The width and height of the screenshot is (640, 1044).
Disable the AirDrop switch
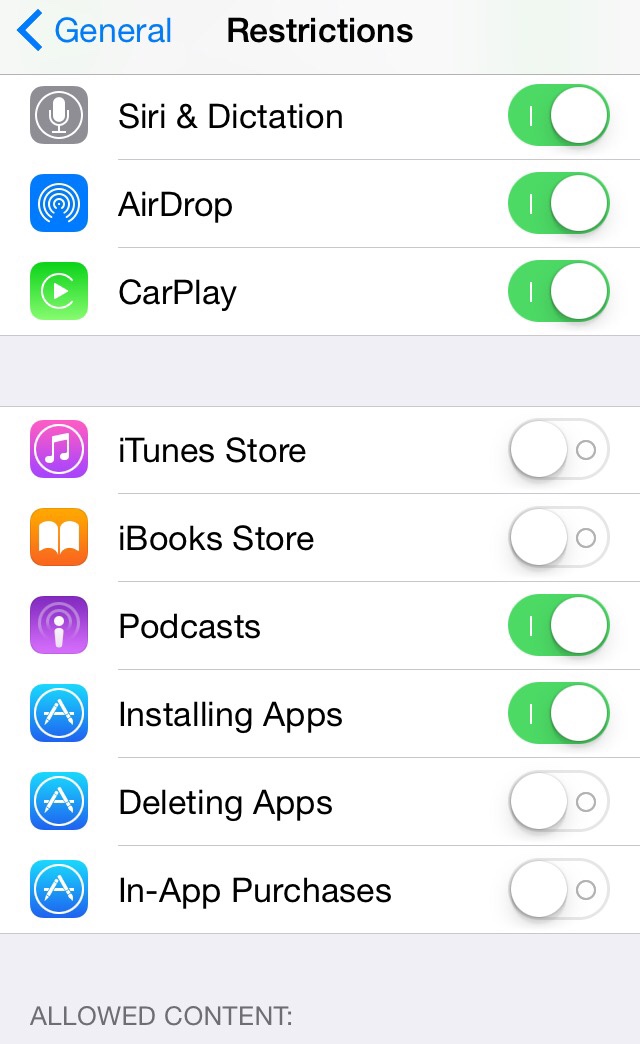point(558,204)
